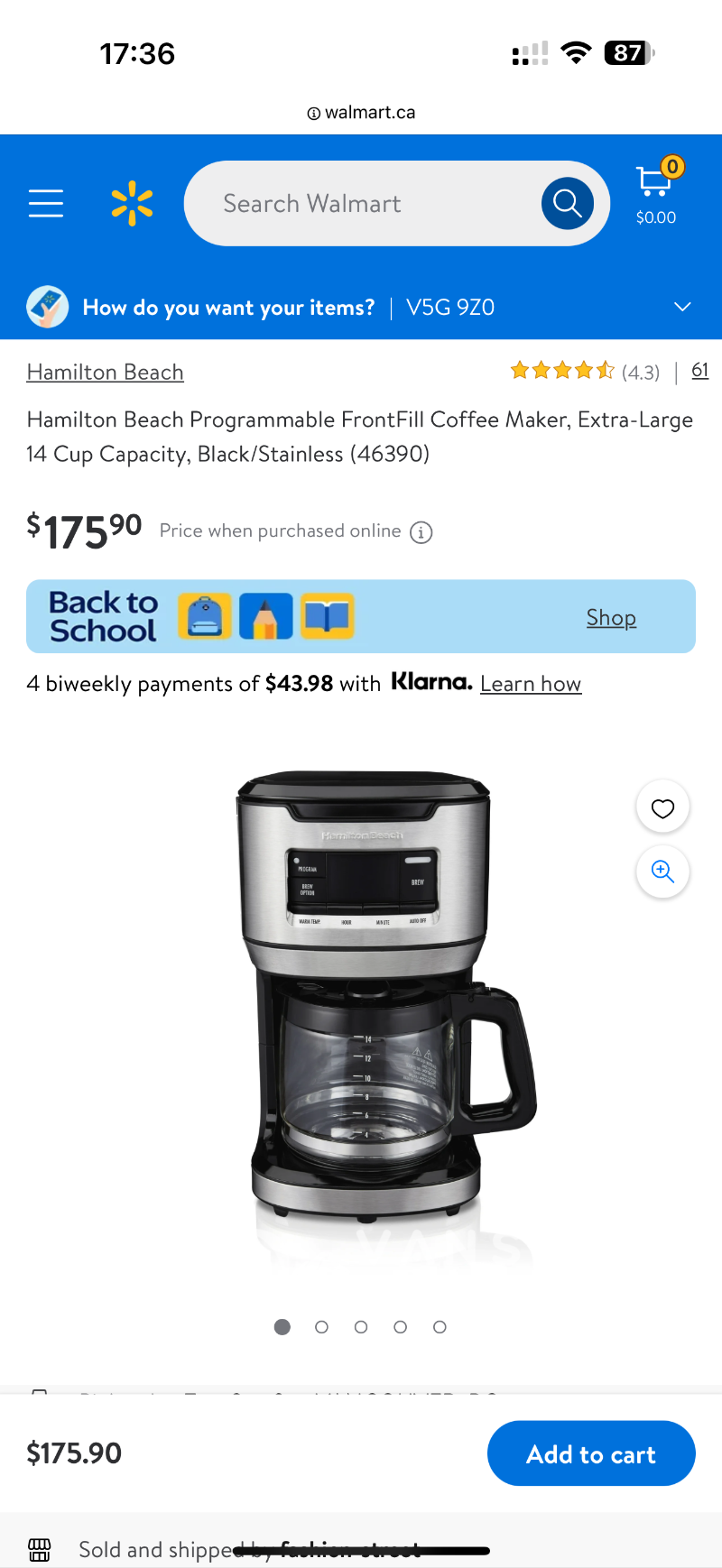Open the Hamilton Beach brand link

[x=105, y=372]
